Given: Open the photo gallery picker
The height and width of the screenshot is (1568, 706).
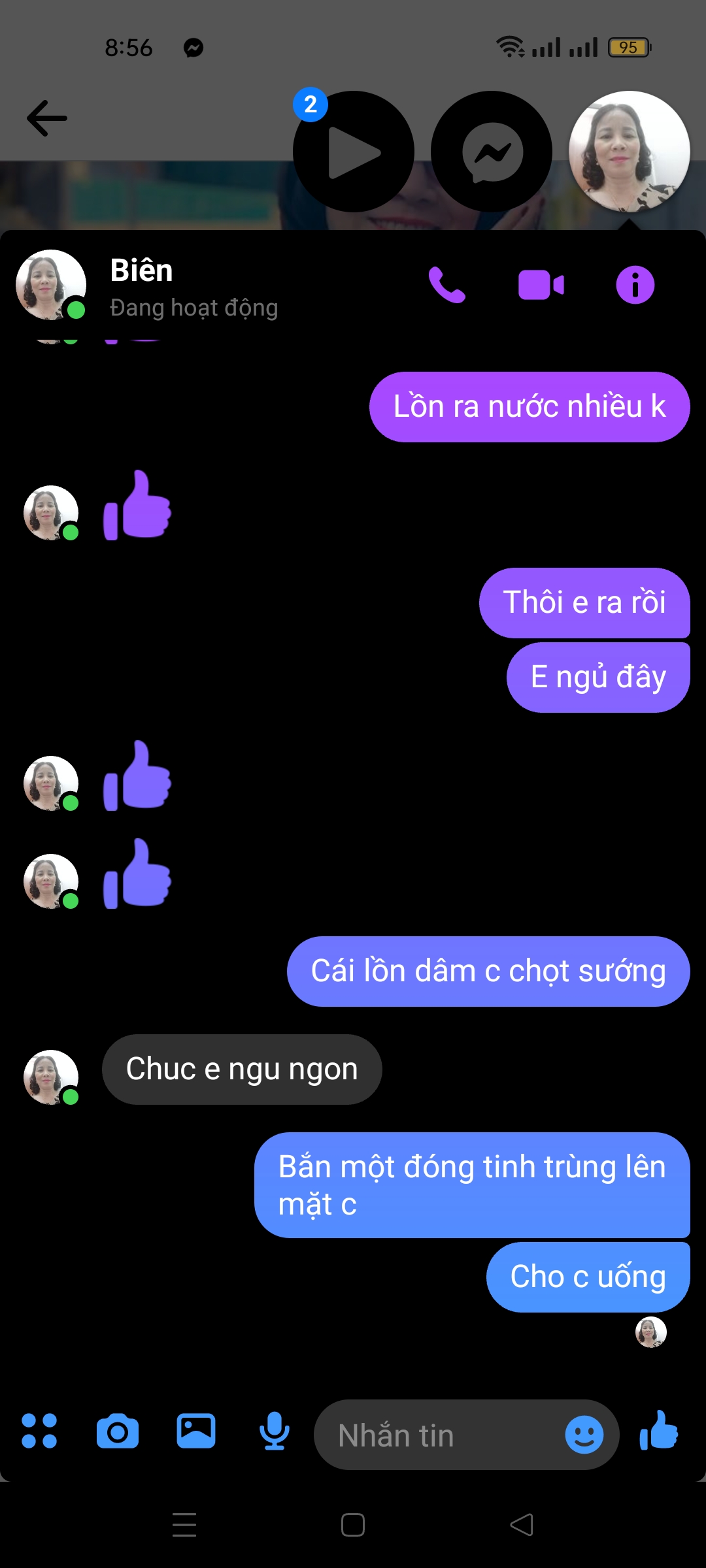Looking at the screenshot, I should pos(196,1431).
